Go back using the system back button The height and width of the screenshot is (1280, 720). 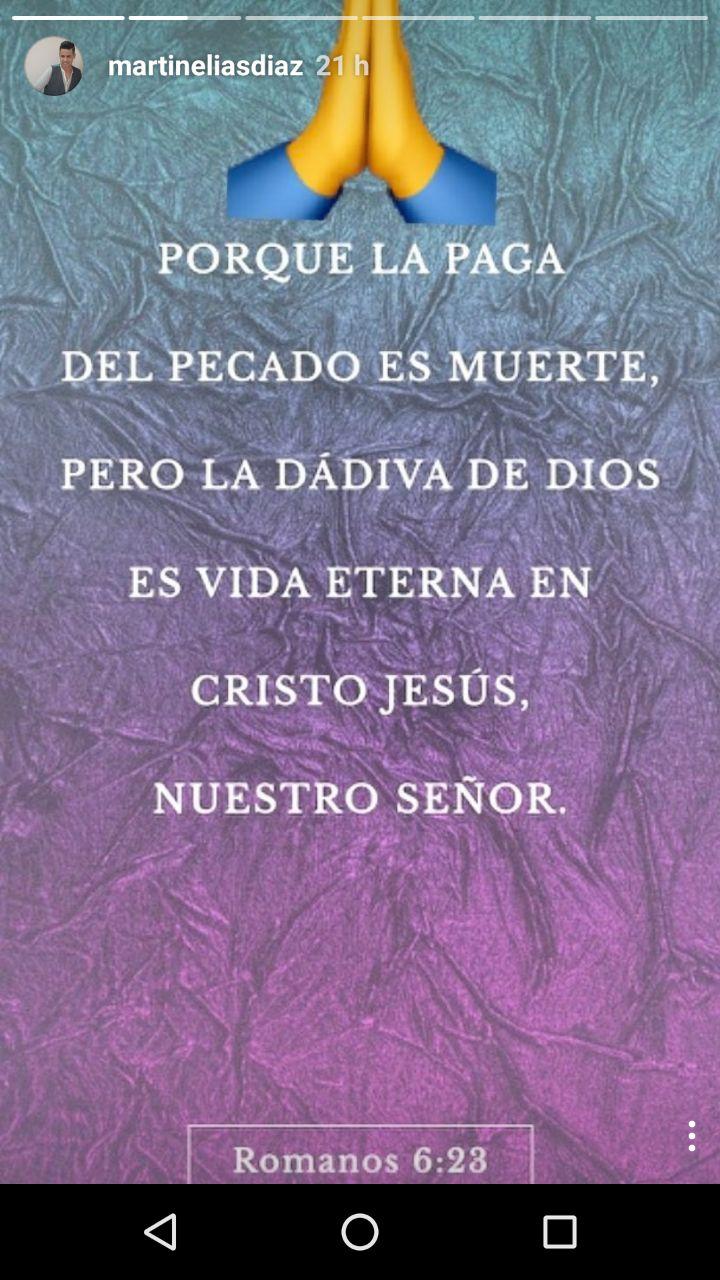[x=160, y=1232]
